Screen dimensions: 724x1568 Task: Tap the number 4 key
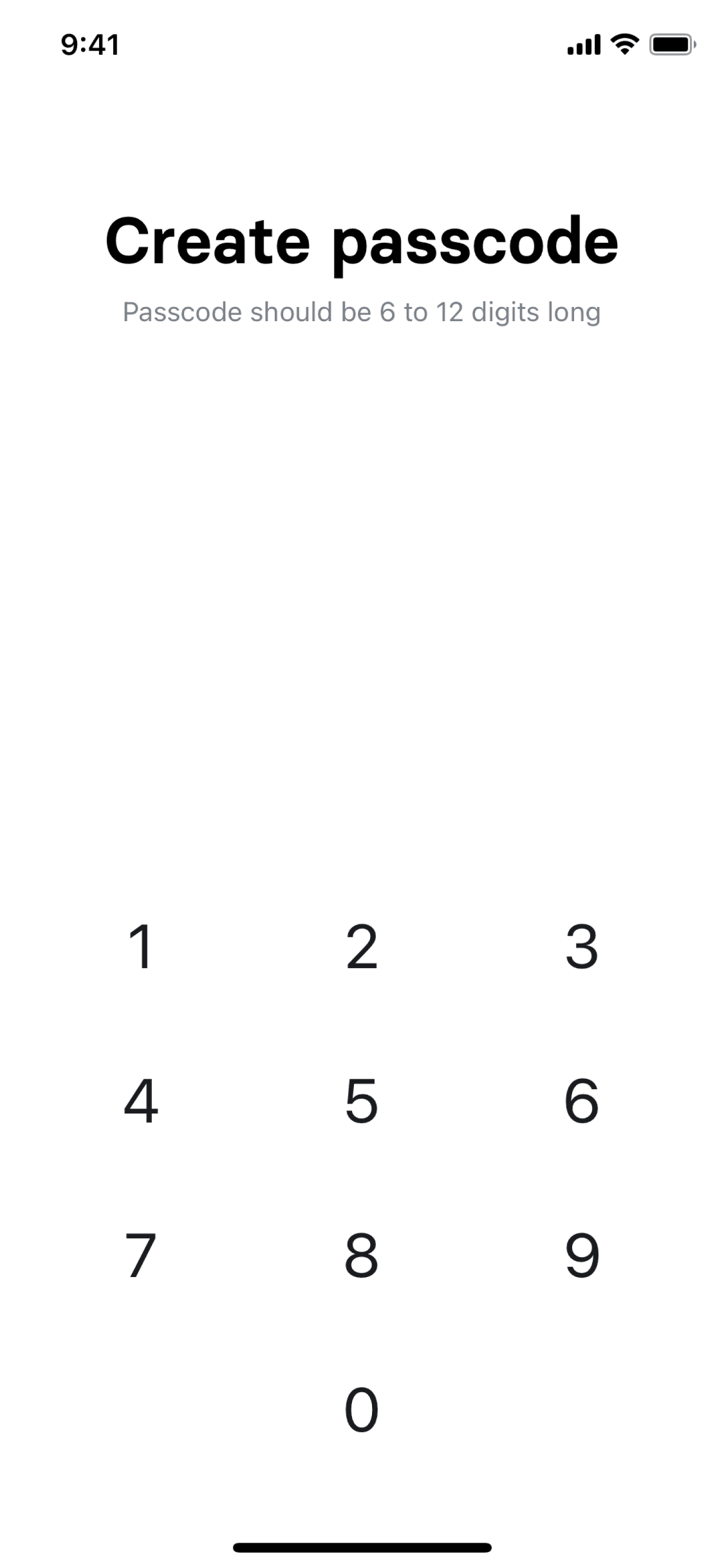(140, 1100)
